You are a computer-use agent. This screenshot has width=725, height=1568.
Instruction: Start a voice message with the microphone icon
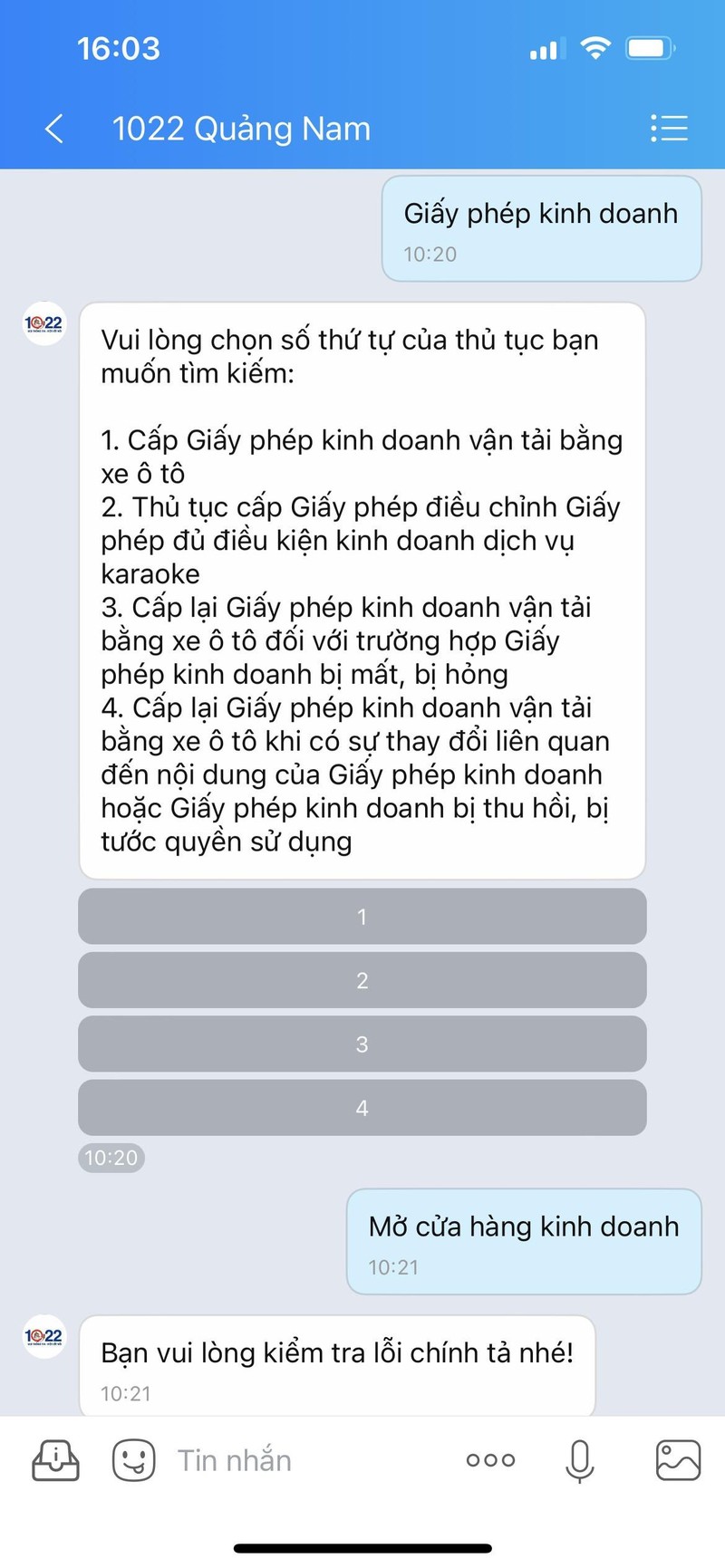pyautogui.click(x=577, y=1459)
